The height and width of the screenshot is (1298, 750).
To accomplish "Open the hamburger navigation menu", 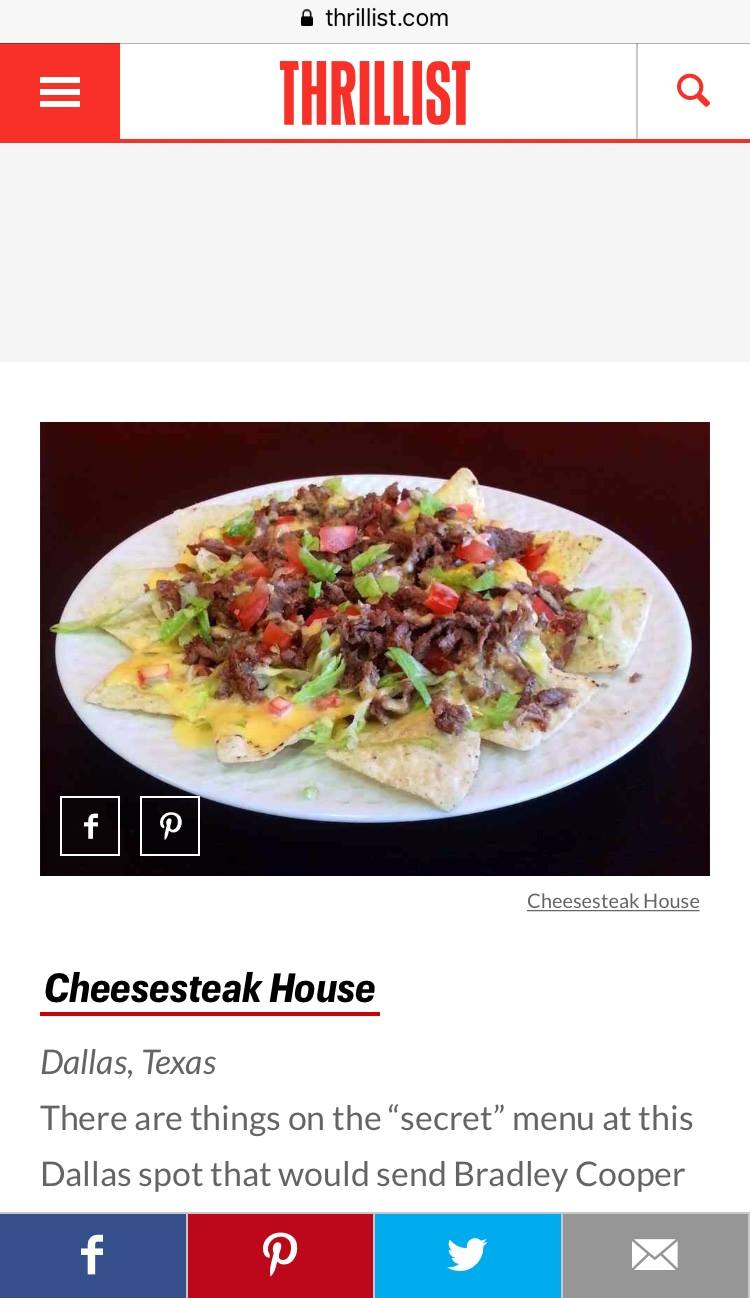I will pyautogui.click(x=60, y=92).
